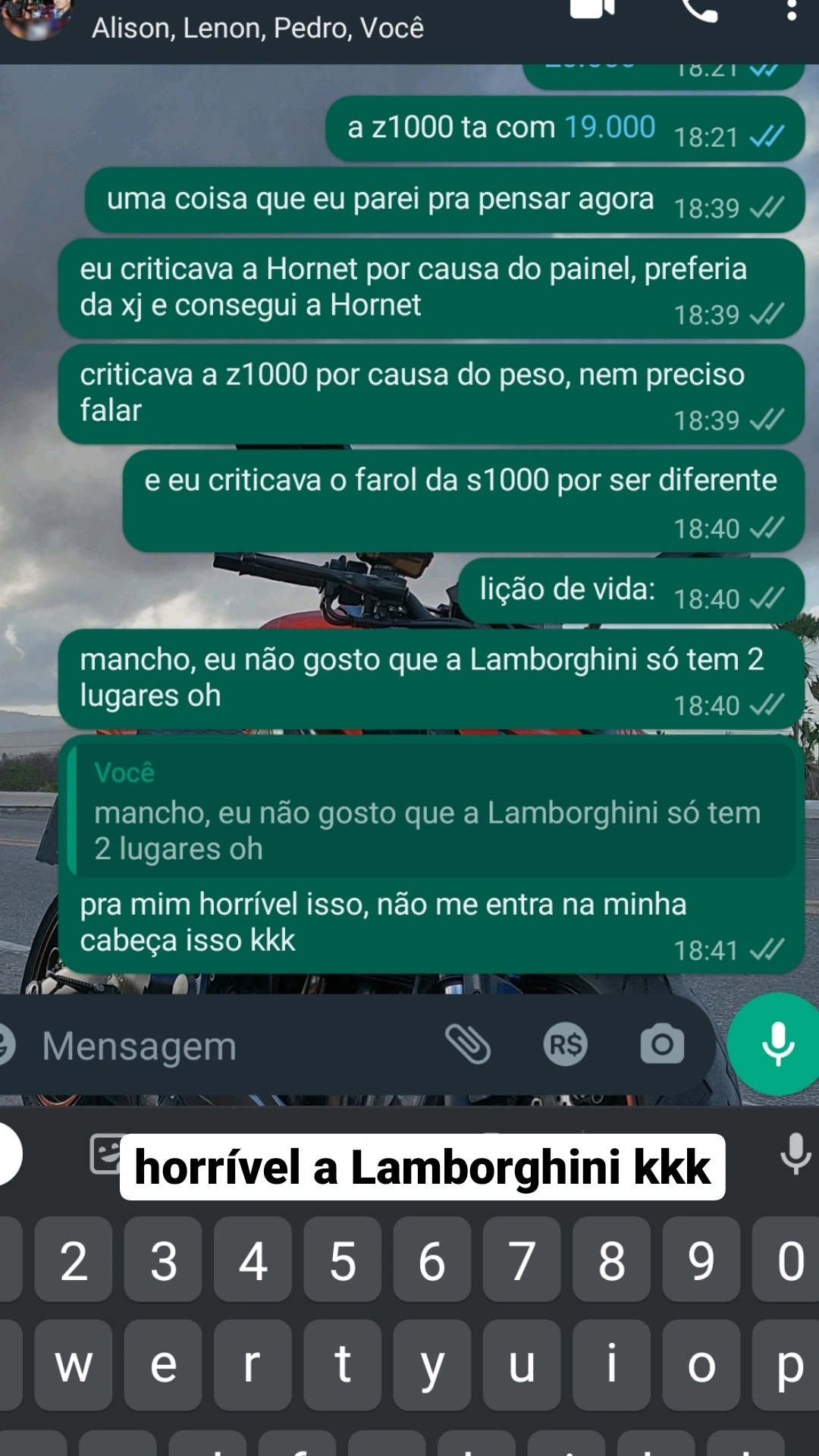Open the attachment paperclip
819x1456 pixels.
coord(468,1044)
